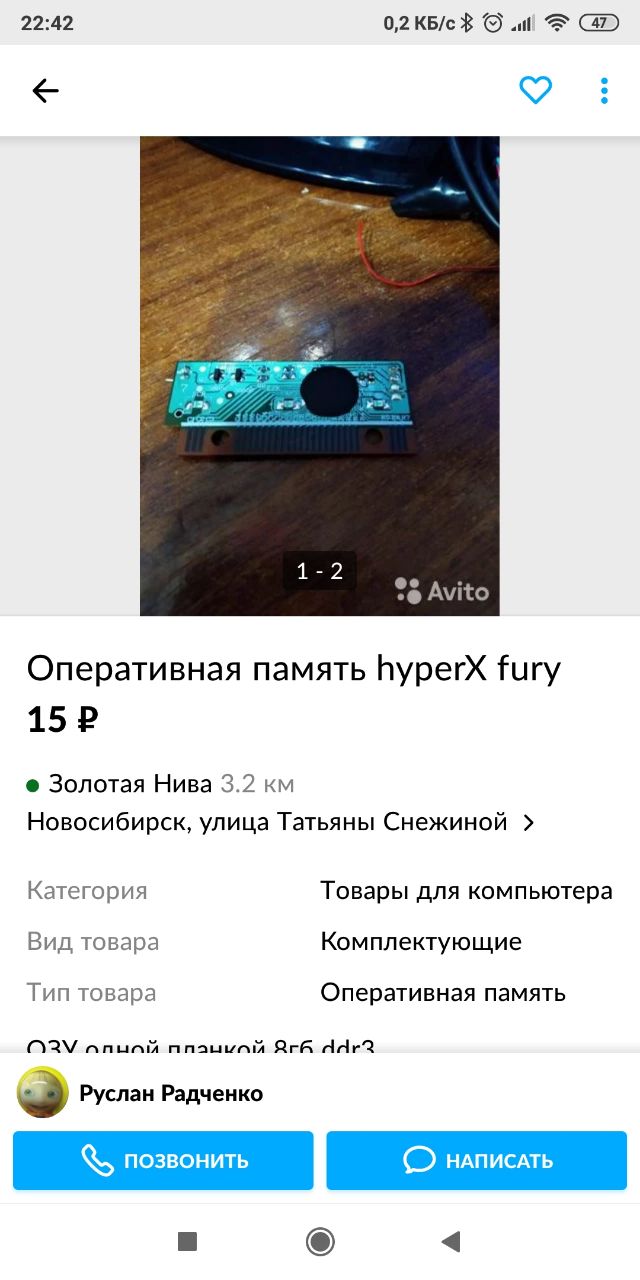Open seller Руслан Радченко's profile
This screenshot has width=640, height=1280.
pos(170,1093)
